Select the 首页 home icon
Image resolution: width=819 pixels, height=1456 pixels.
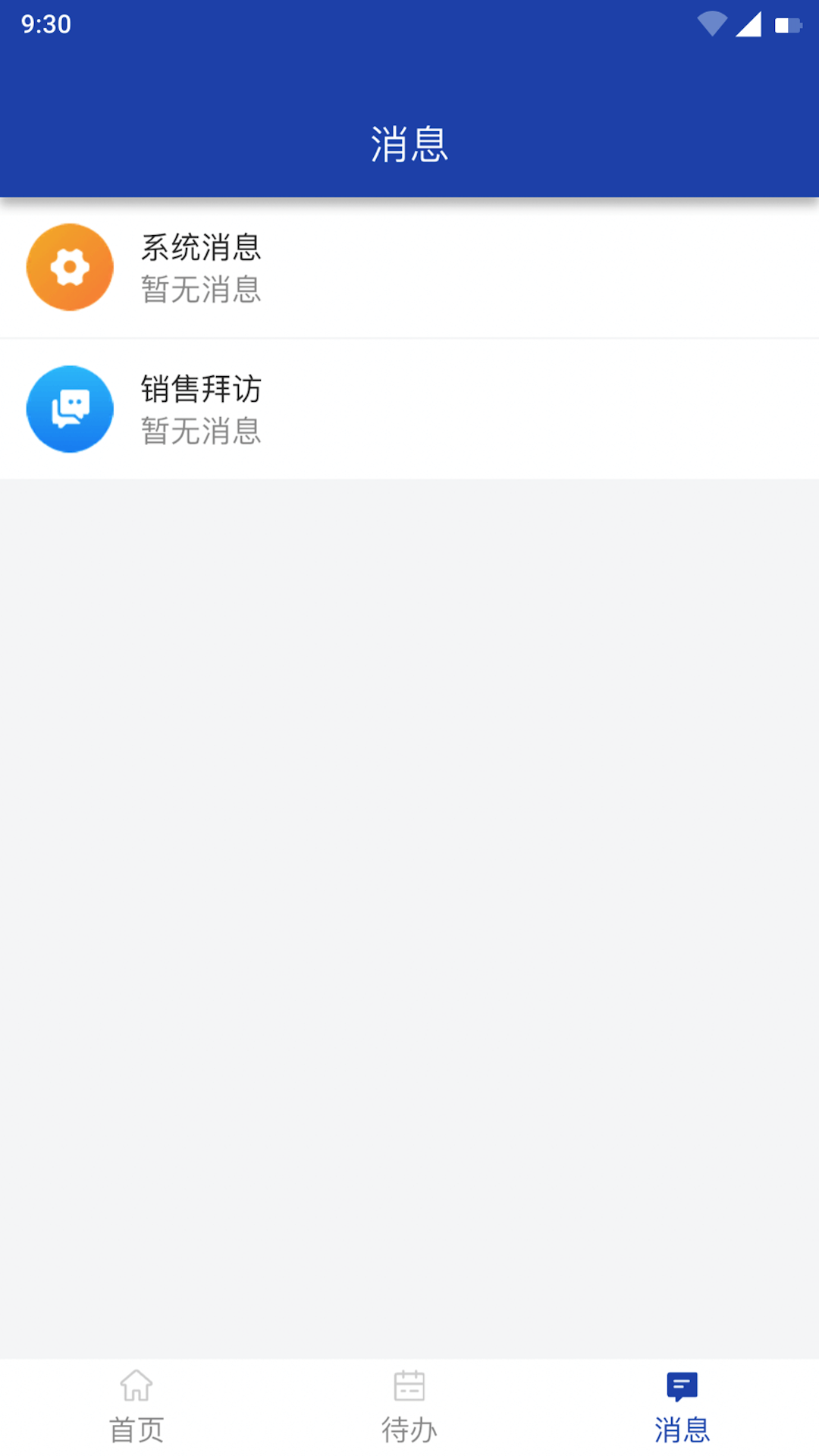(136, 1384)
